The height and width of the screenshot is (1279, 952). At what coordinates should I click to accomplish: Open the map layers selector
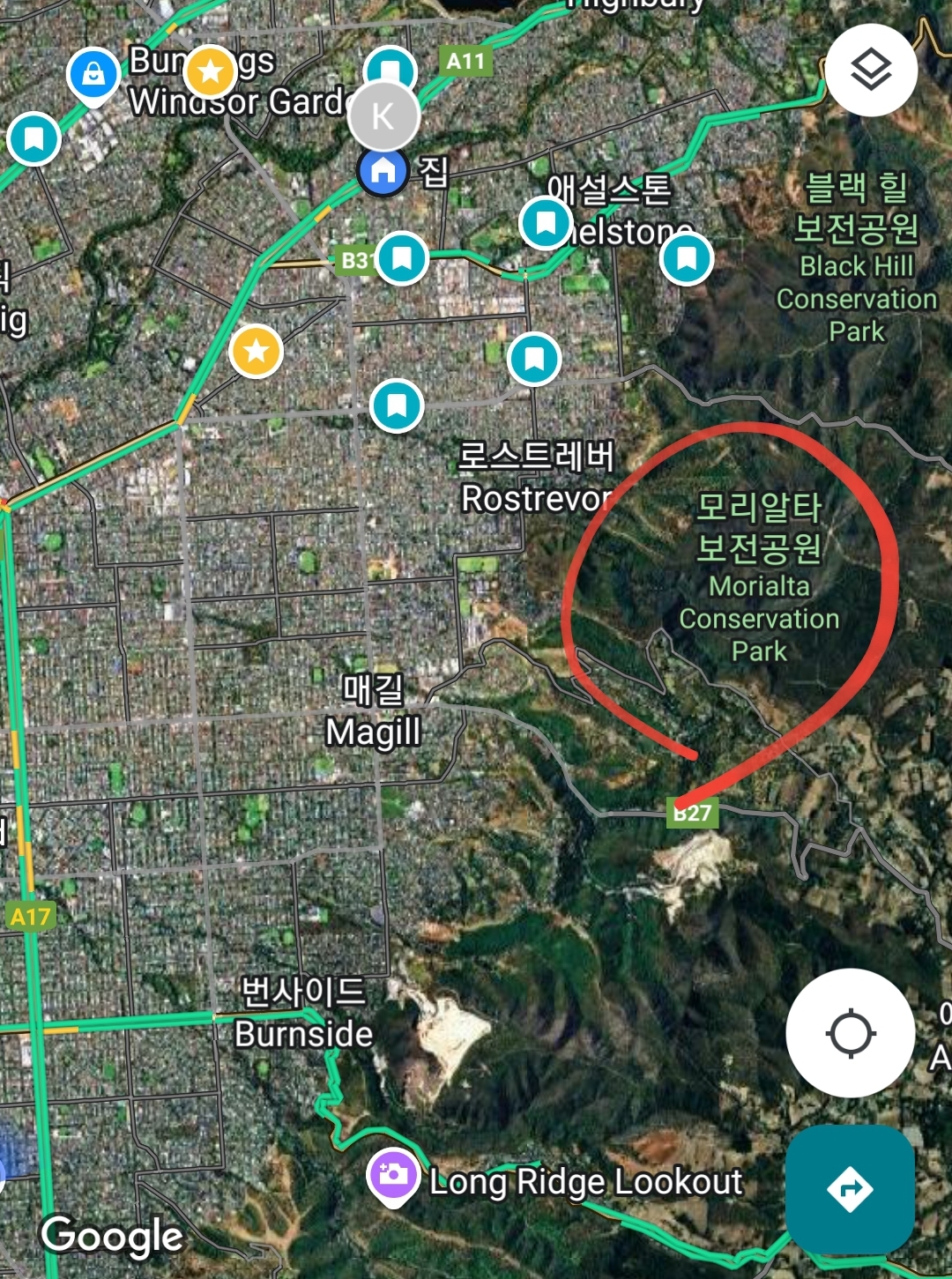click(x=871, y=71)
